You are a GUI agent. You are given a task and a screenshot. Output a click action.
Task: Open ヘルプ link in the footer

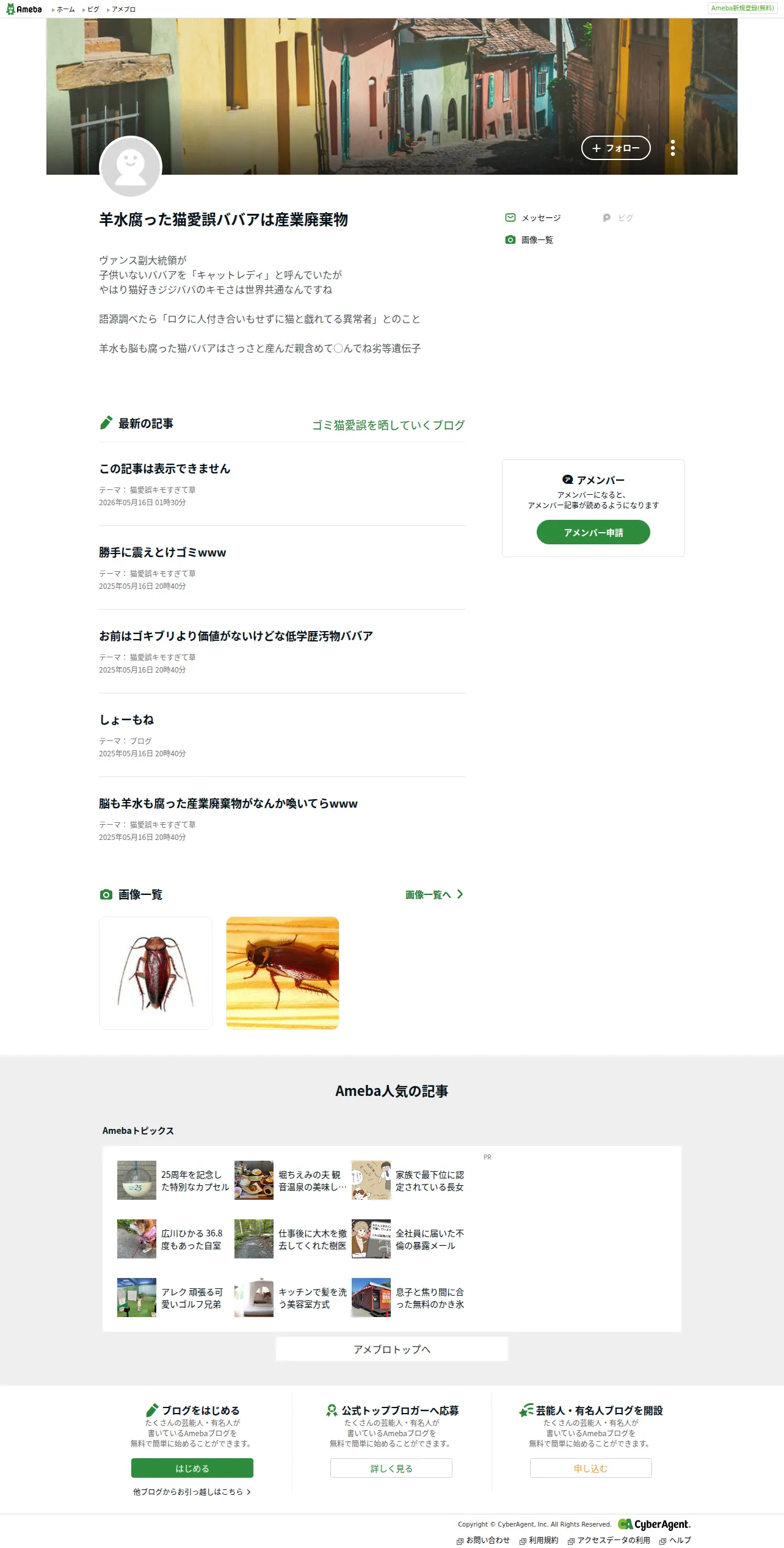675,1540
